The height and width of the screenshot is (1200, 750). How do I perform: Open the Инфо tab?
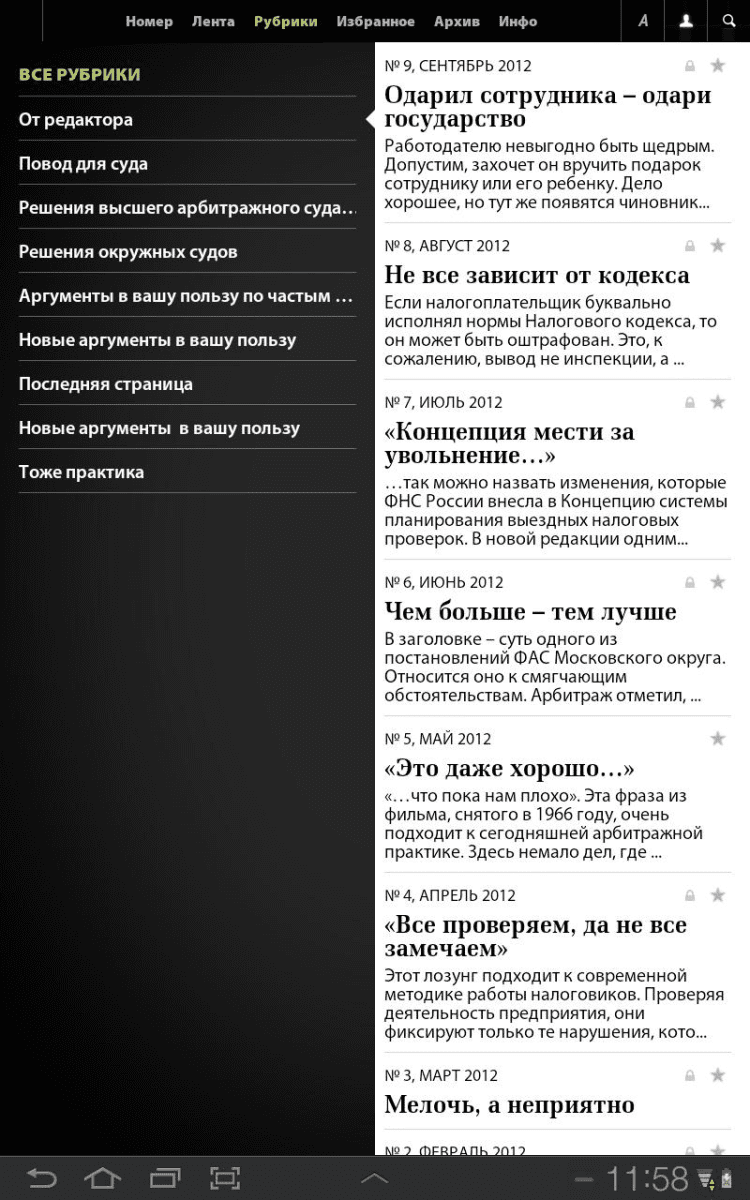pos(518,21)
